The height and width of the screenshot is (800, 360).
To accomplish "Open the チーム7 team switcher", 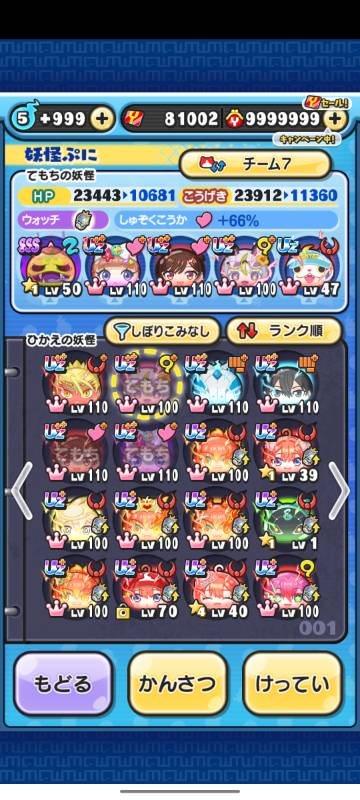I will pyautogui.click(x=255, y=164).
